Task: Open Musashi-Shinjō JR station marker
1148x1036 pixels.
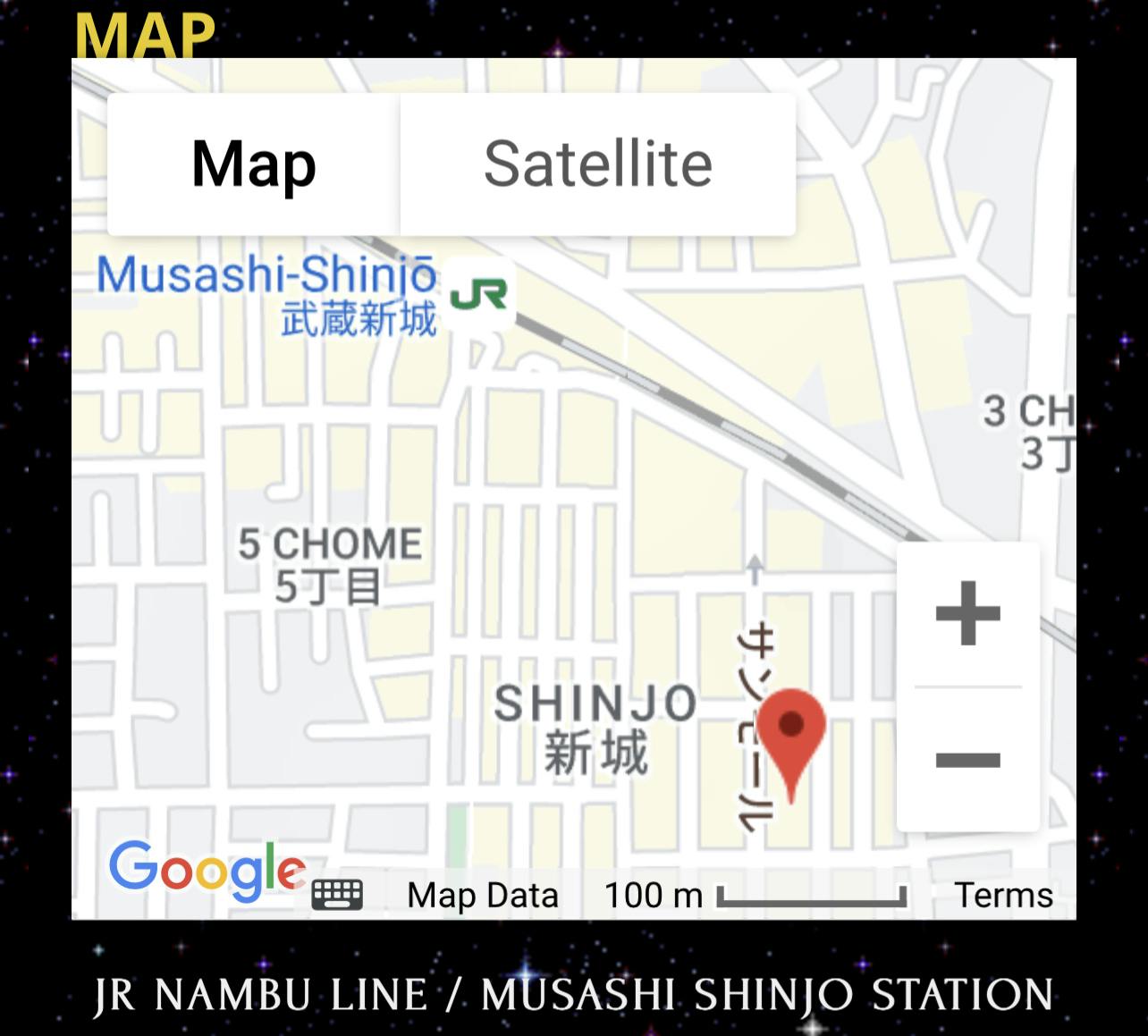Action: 477,295
